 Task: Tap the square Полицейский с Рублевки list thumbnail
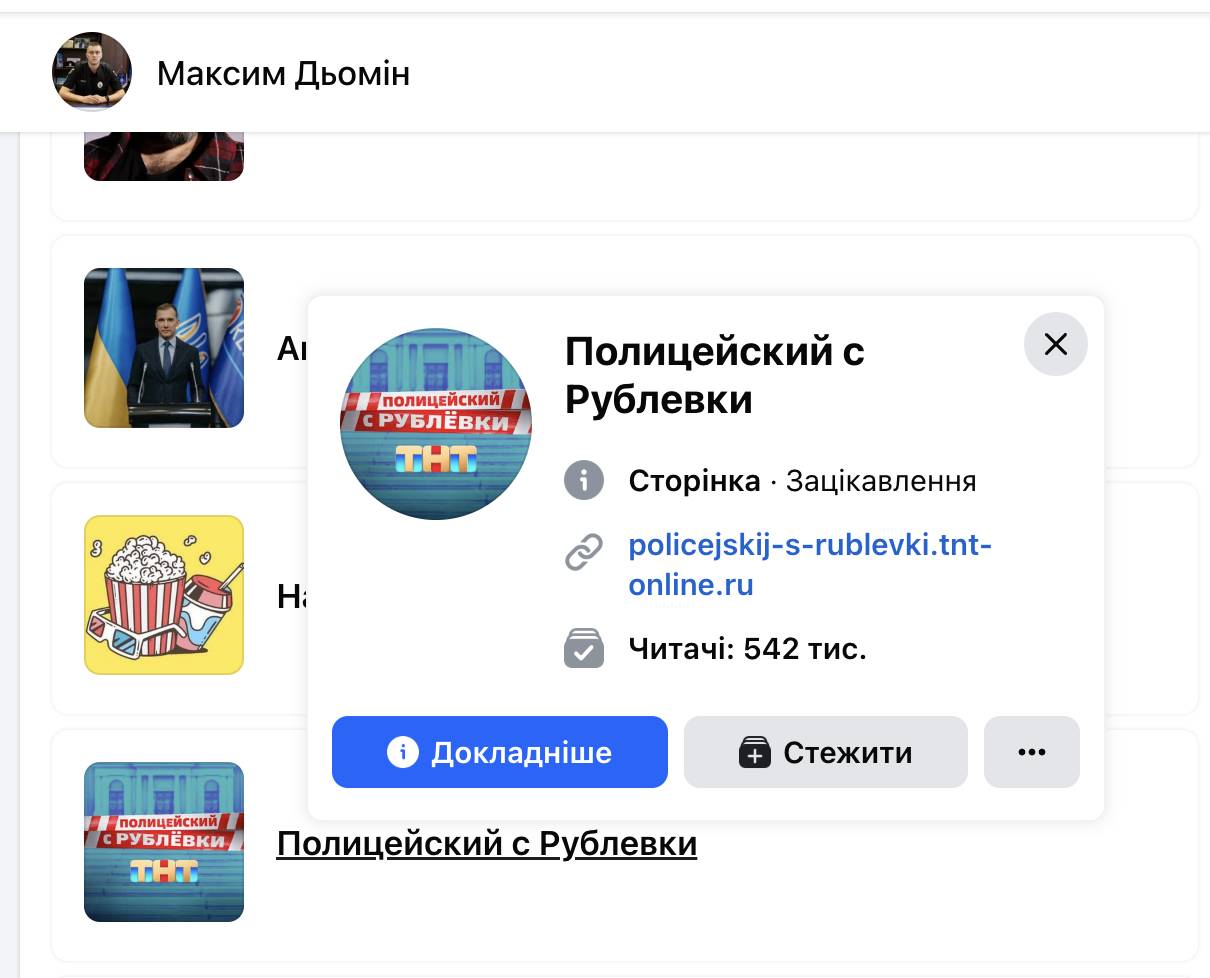point(164,842)
